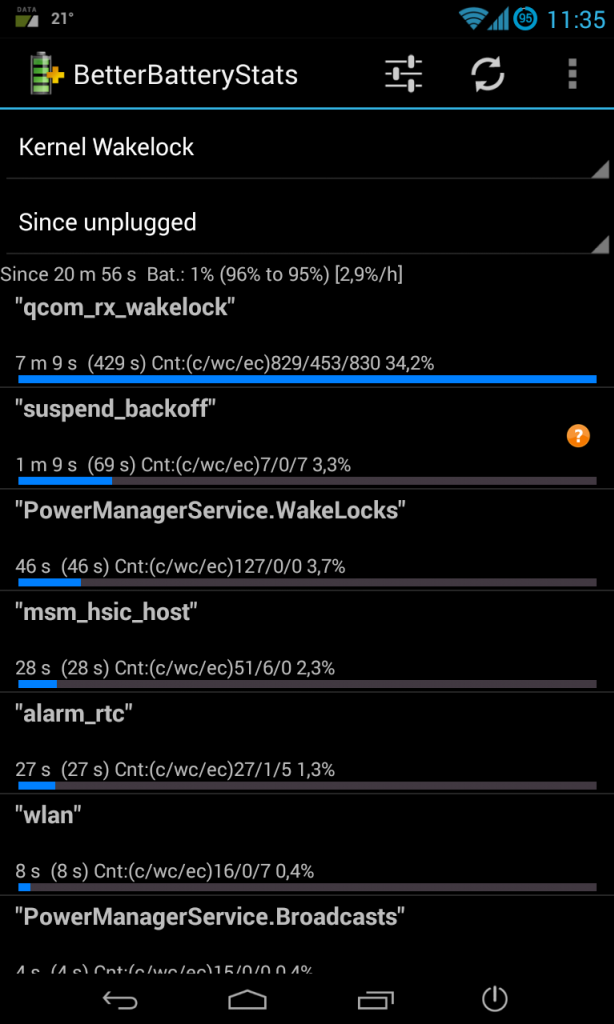Go back with the navigation bar
Screen dimensions: 614x1024
pos(121,999)
